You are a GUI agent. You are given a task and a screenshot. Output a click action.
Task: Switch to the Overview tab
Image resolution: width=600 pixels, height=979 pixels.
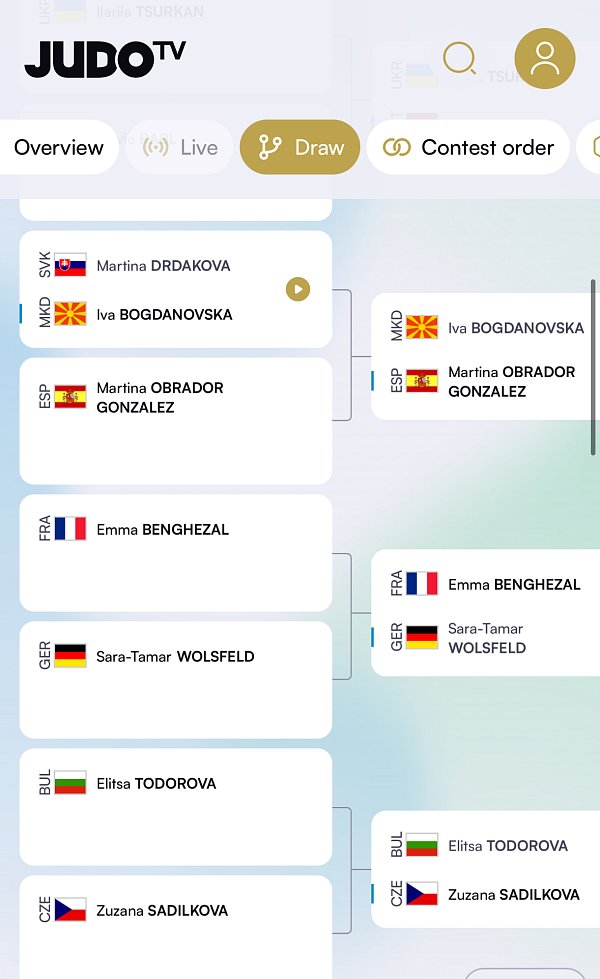[59, 148]
